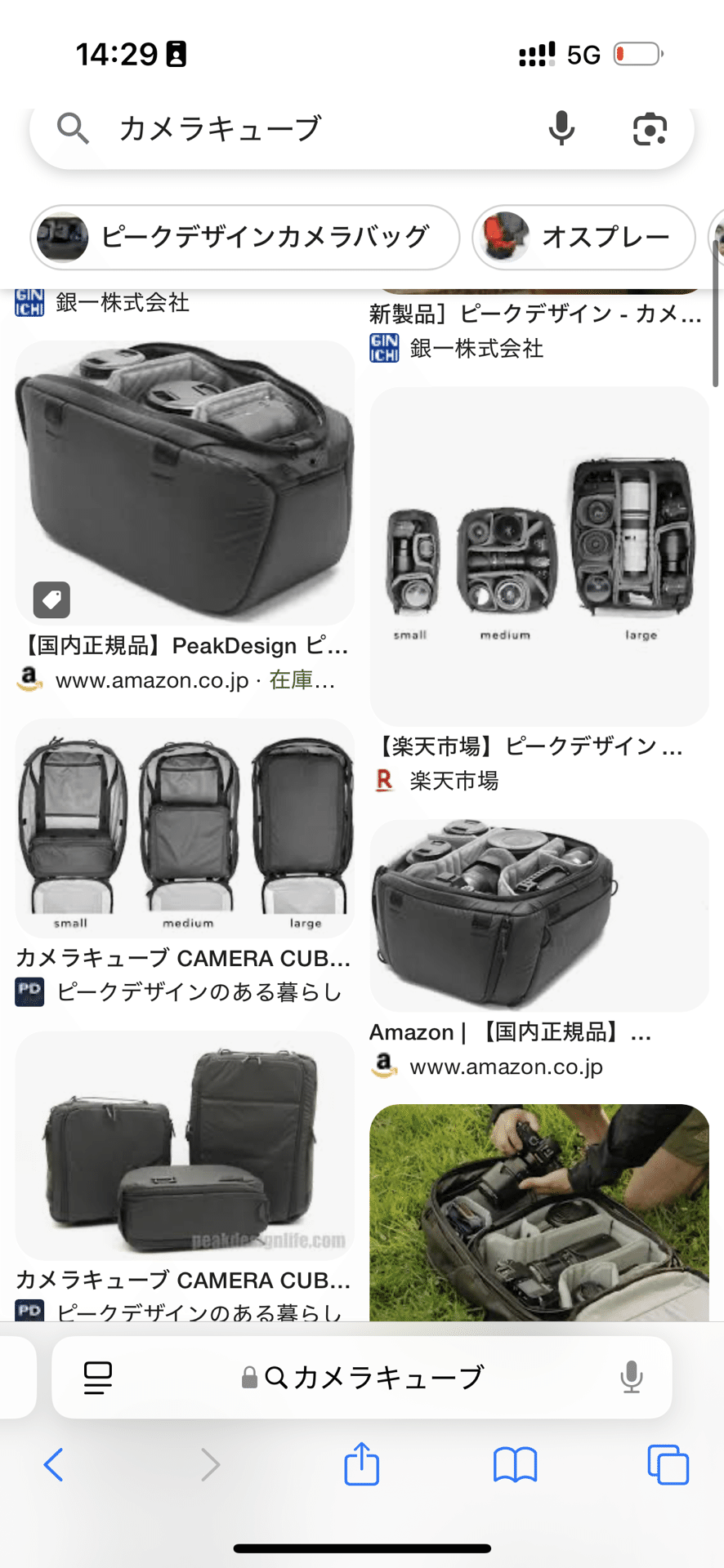Open the Amazon | 国内正規品 camera cube image
The image size is (724, 1568).
tap(539, 915)
